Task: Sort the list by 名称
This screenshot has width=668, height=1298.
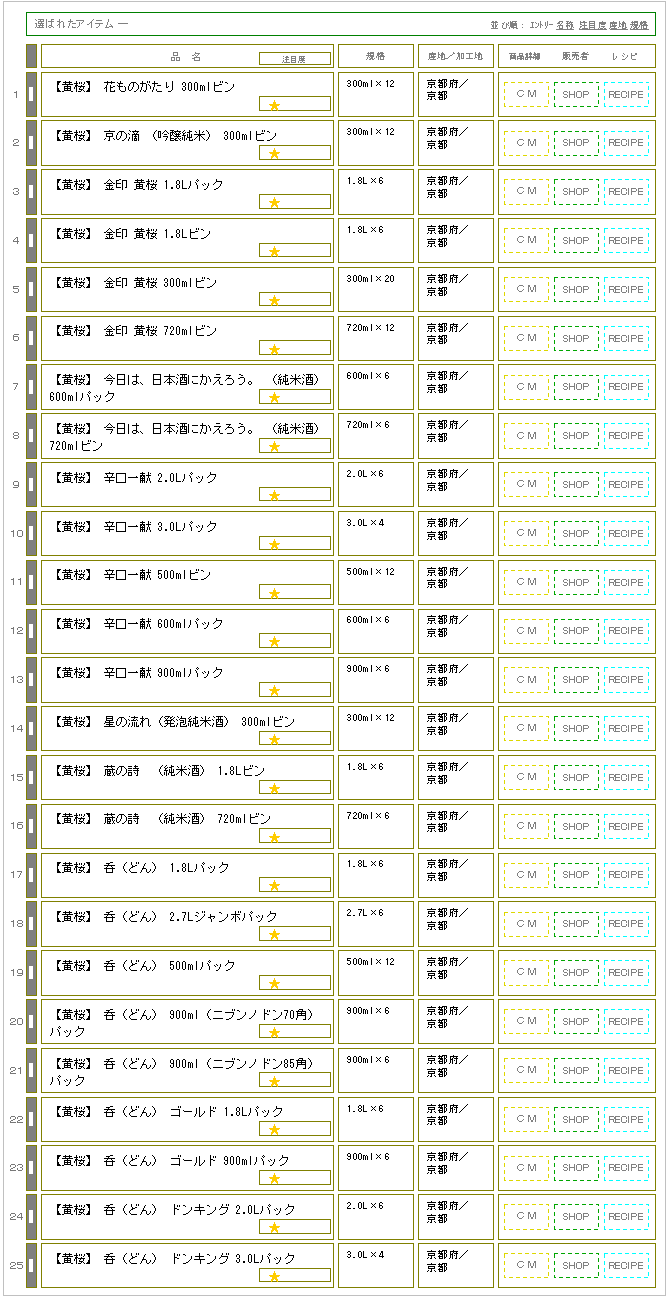Action: coord(565,24)
